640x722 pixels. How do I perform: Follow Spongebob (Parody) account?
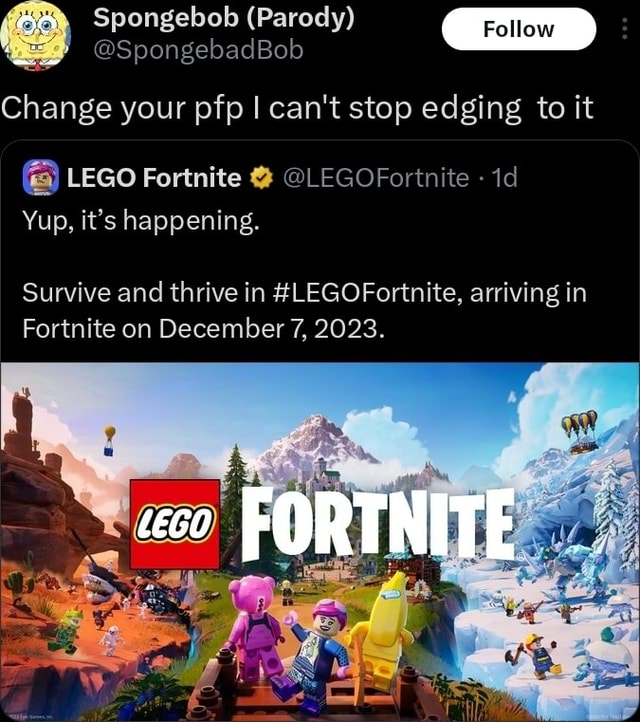tap(518, 29)
